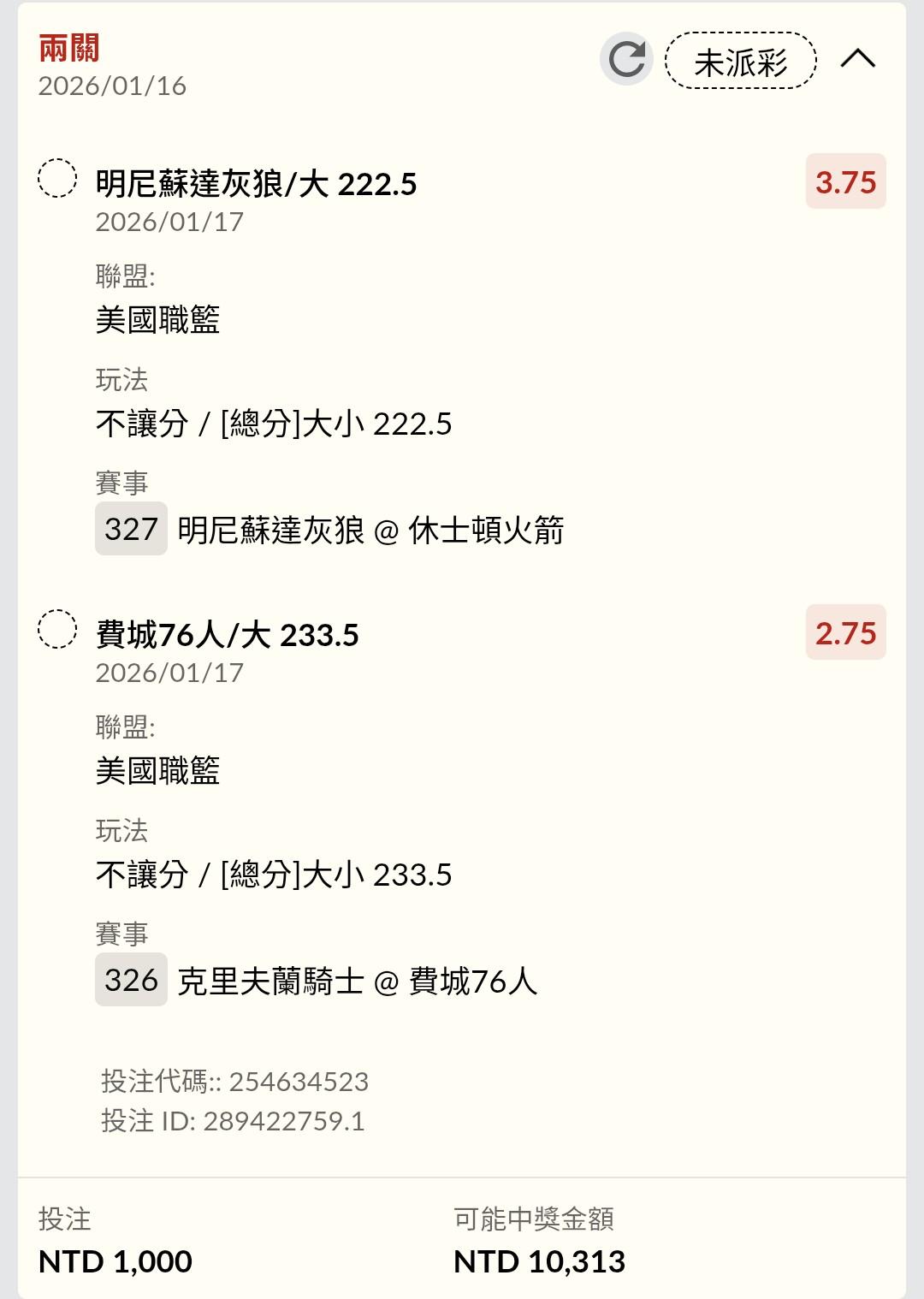The width and height of the screenshot is (924, 1299).
Task: Refresh the bet slip status
Action: pyautogui.click(x=626, y=59)
